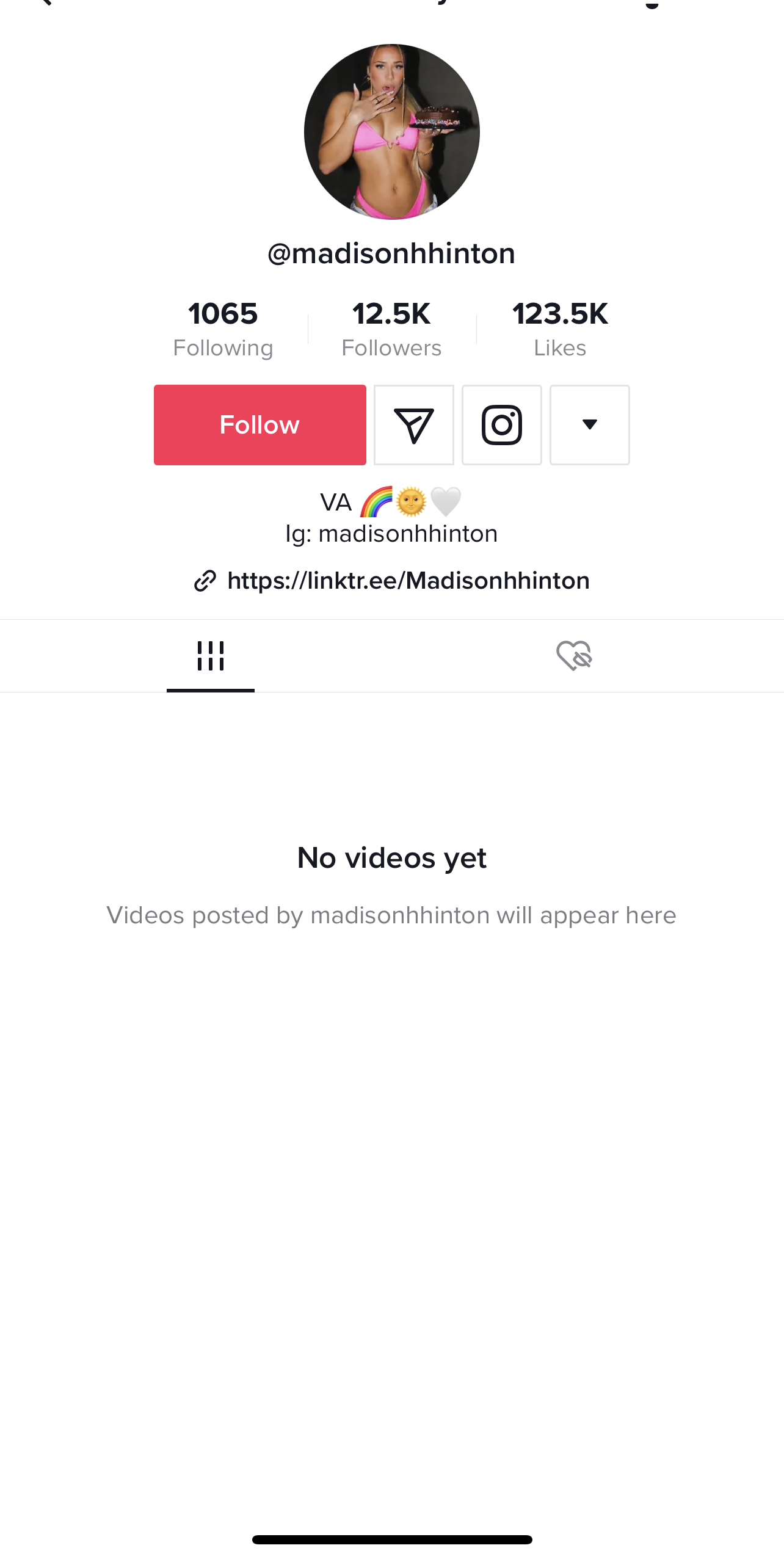The height and width of the screenshot is (1559, 784).
Task: Open the linked Instagram profile
Action: 502,425
